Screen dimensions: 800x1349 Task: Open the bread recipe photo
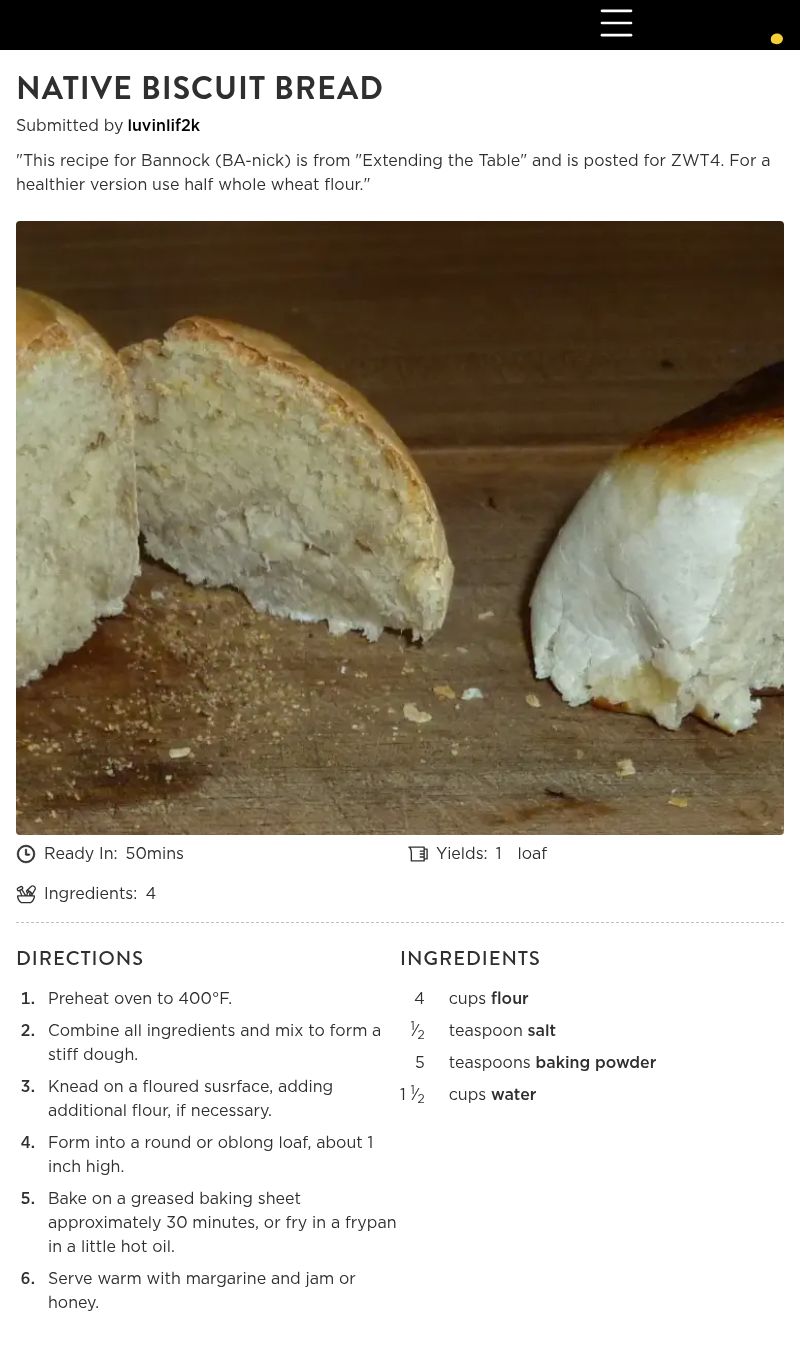(400, 528)
